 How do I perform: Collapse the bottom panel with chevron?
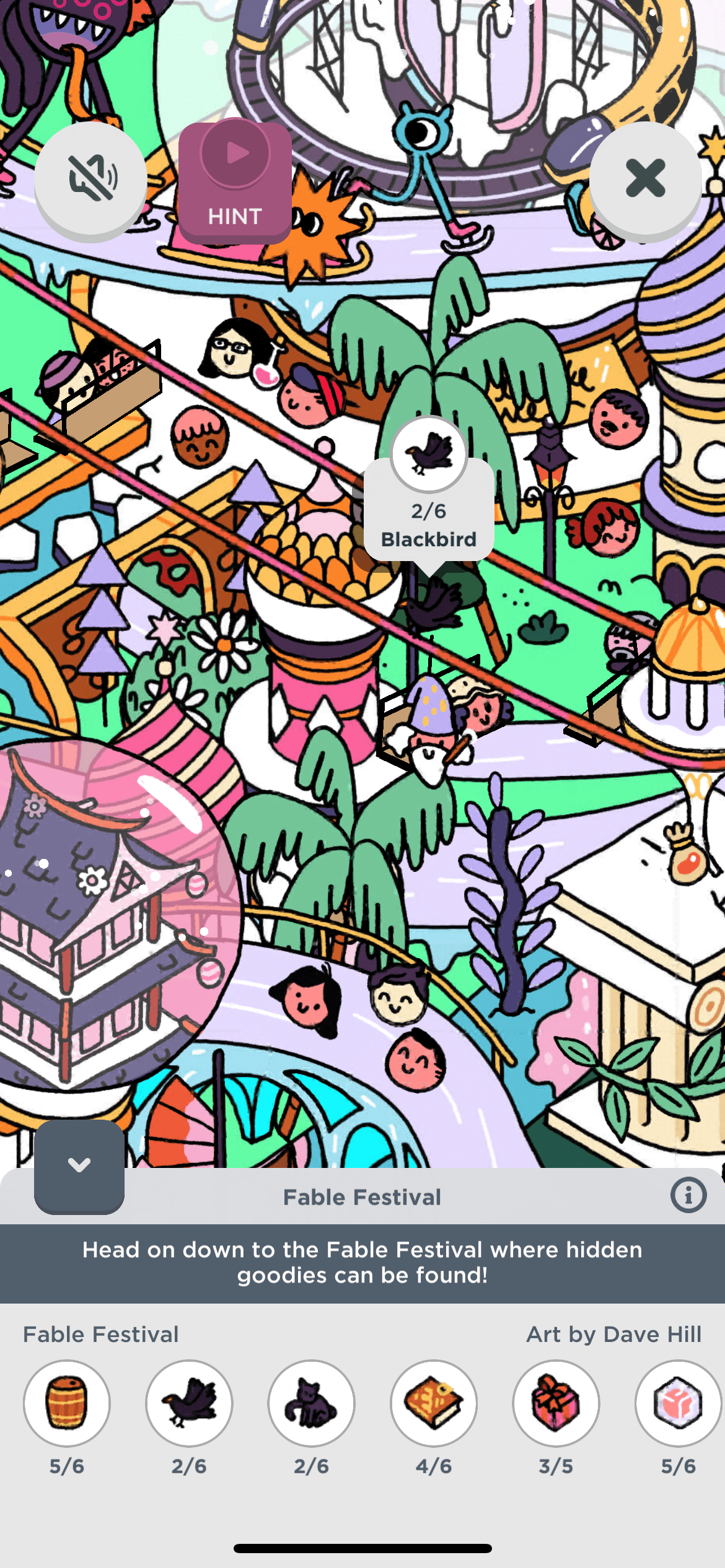tap(79, 1165)
